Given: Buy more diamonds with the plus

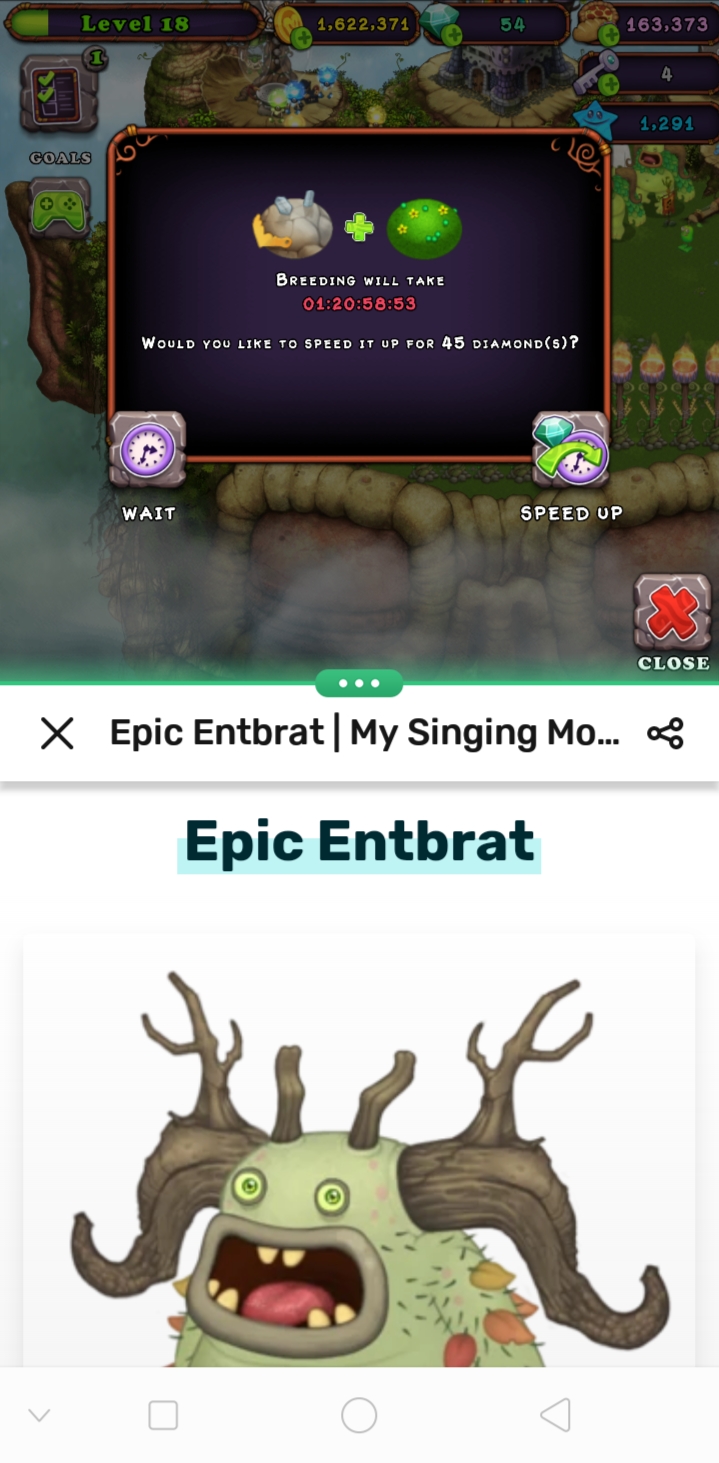Looking at the screenshot, I should pos(451,36).
